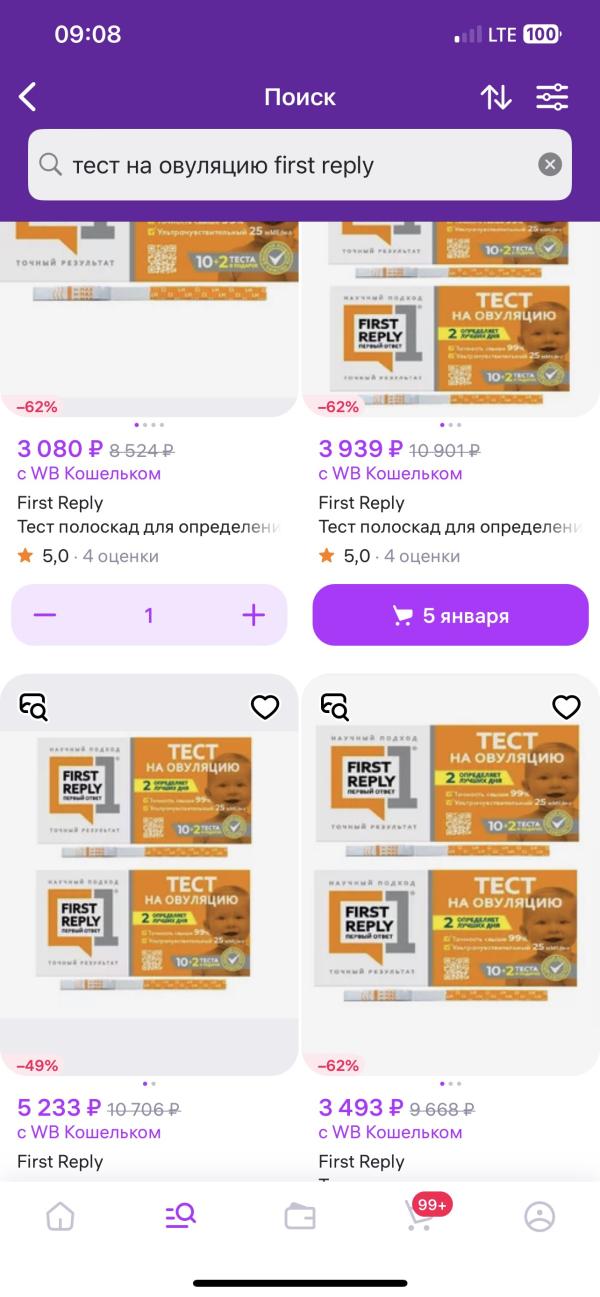Viewport: 600px width, 1297px height.
Task: Open the 5 233 ₽ ovulation test card
Action: click(x=149, y=870)
